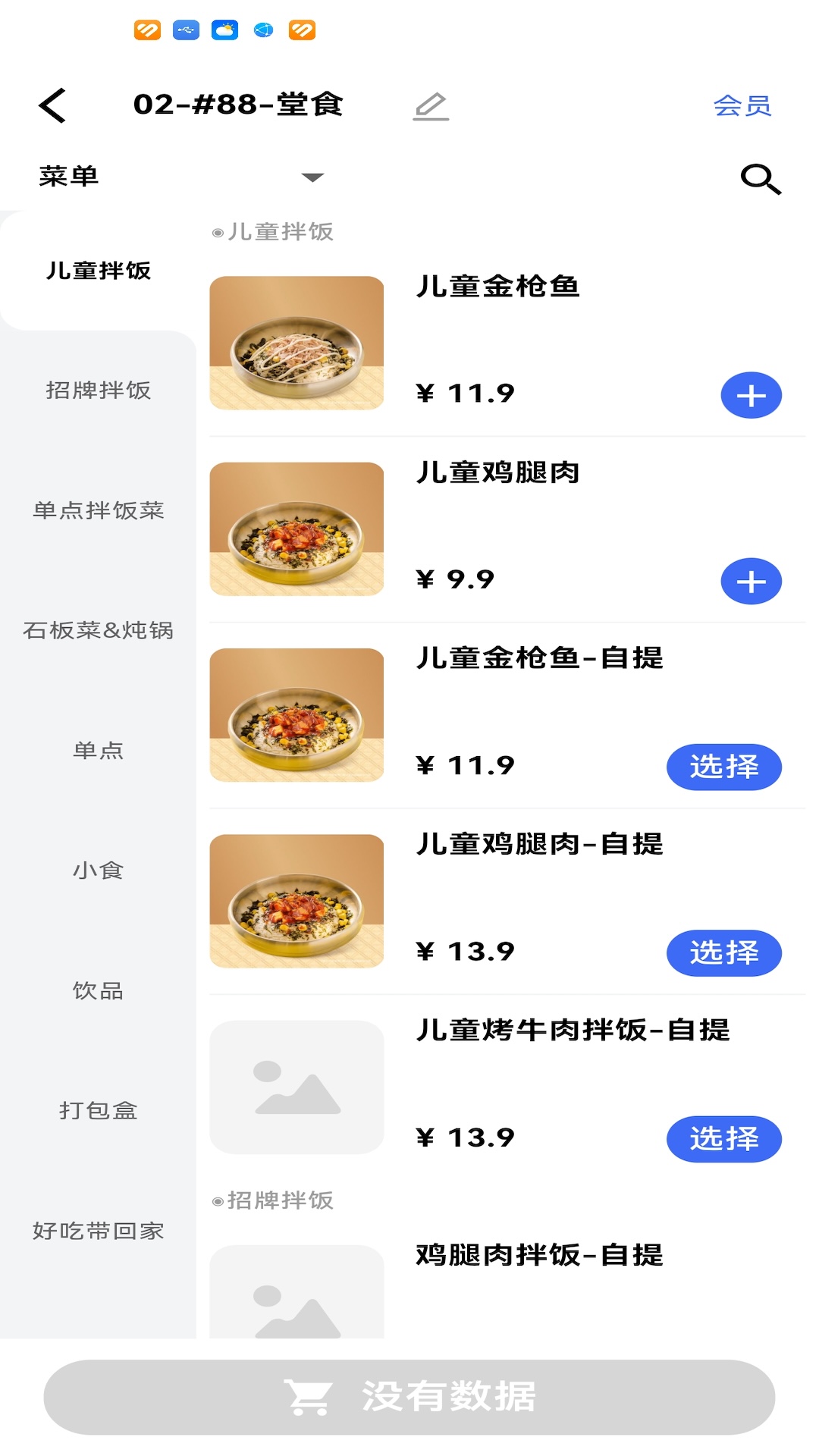Open the menu search icon
819x1456 pixels.
[x=760, y=180]
